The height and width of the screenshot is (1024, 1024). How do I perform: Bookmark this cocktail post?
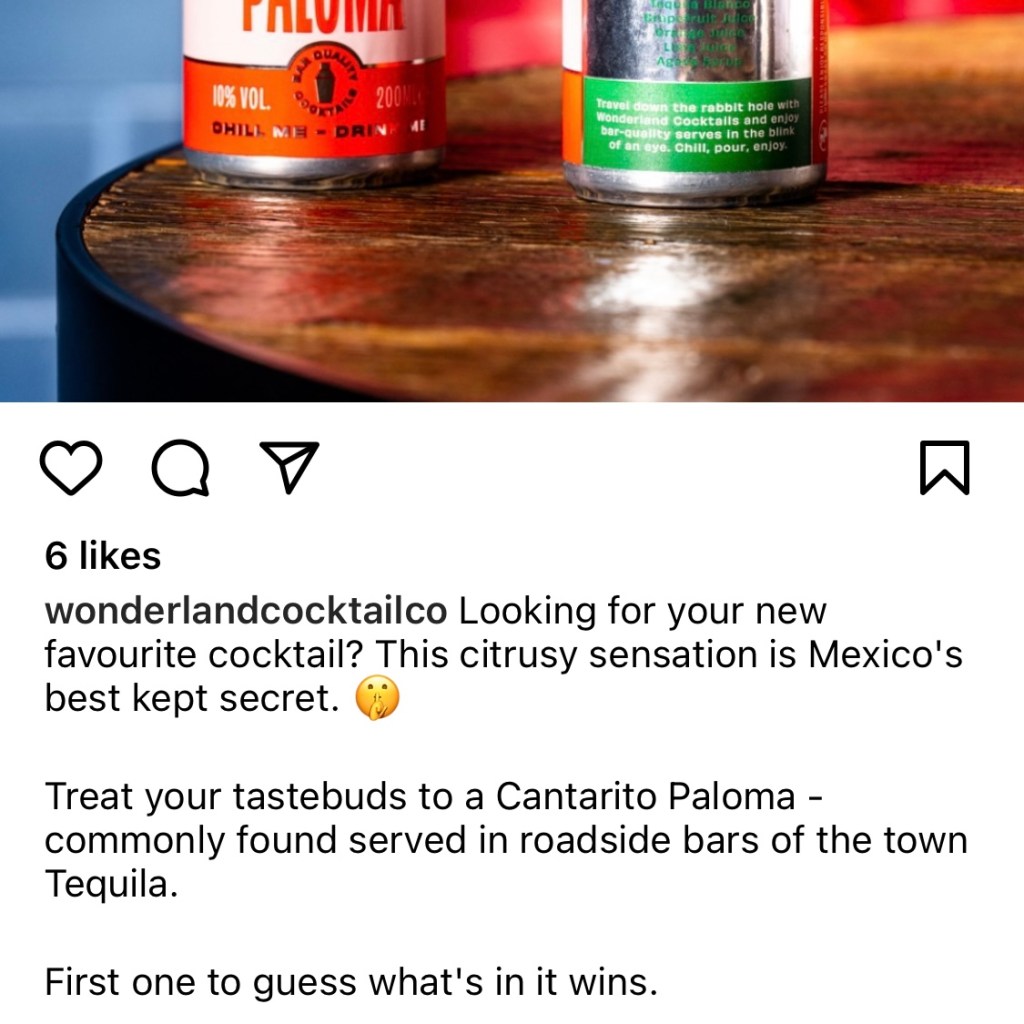pyautogui.click(x=944, y=468)
